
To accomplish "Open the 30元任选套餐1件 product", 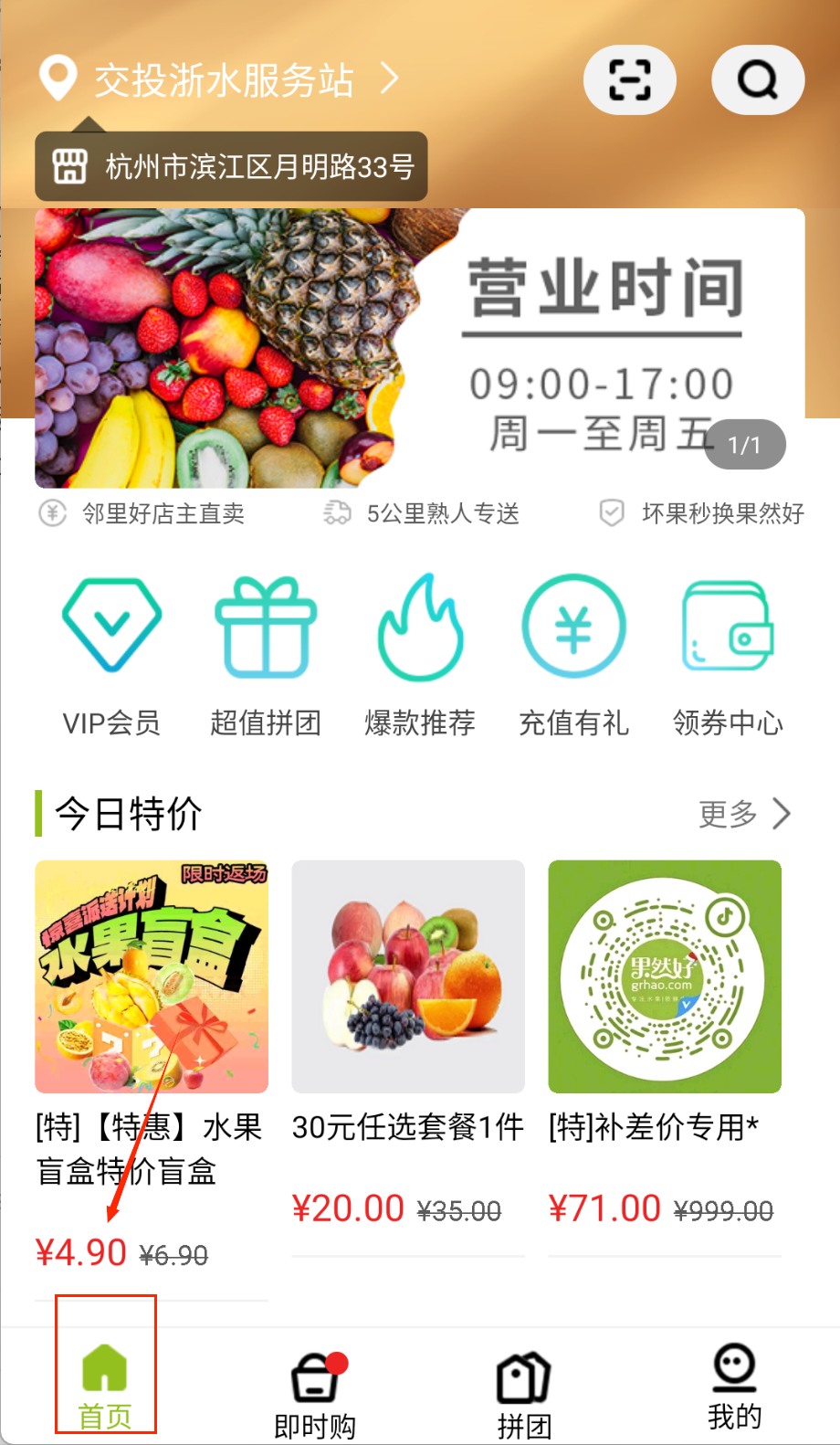I will [x=408, y=976].
